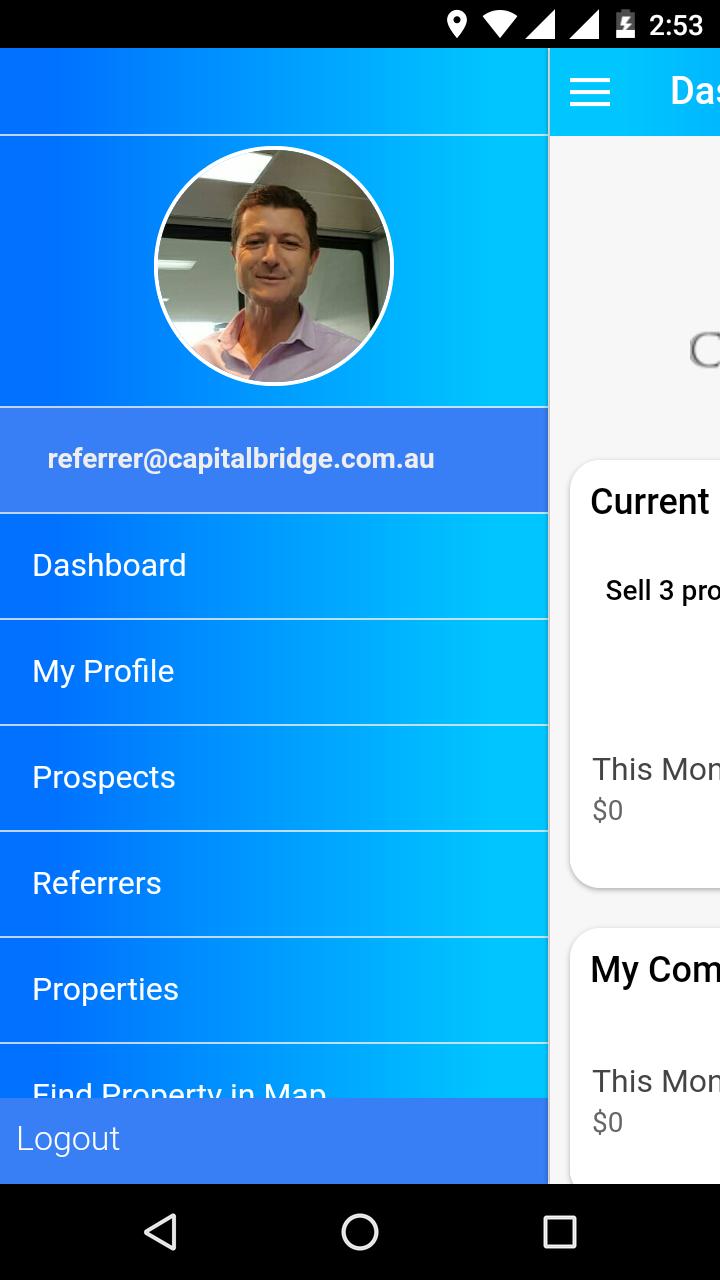This screenshot has height=1280, width=720.
Task: Go back using system back button
Action: [x=160, y=1232]
